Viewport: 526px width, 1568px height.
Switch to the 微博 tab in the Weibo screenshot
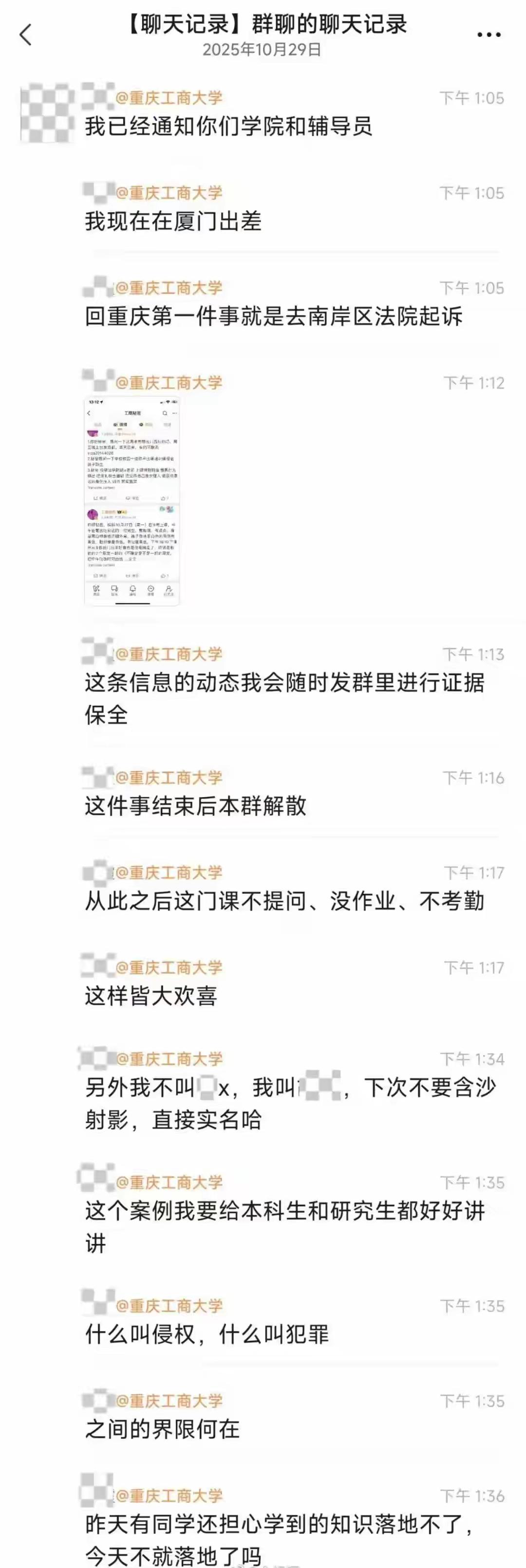tap(121, 425)
